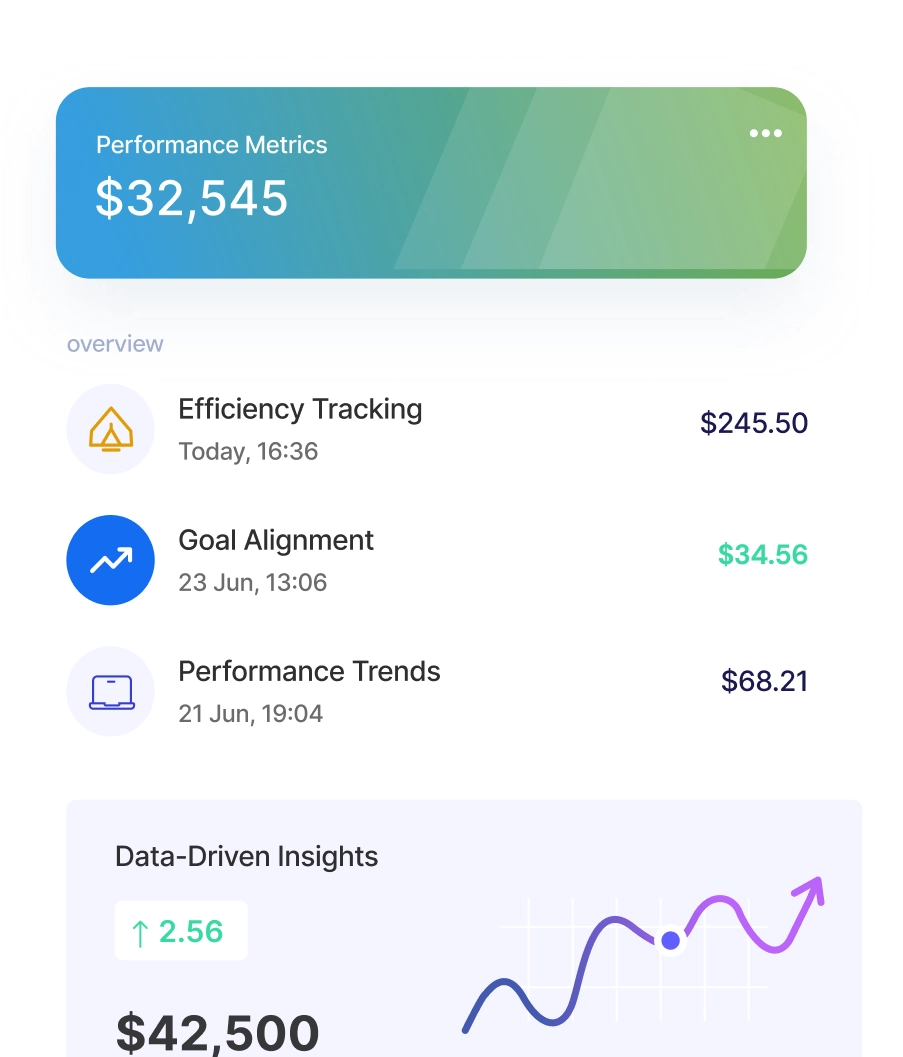Click the lavender icon beside Efficiency Tracking
Viewport: 903px width, 1057px height.
coord(110,429)
